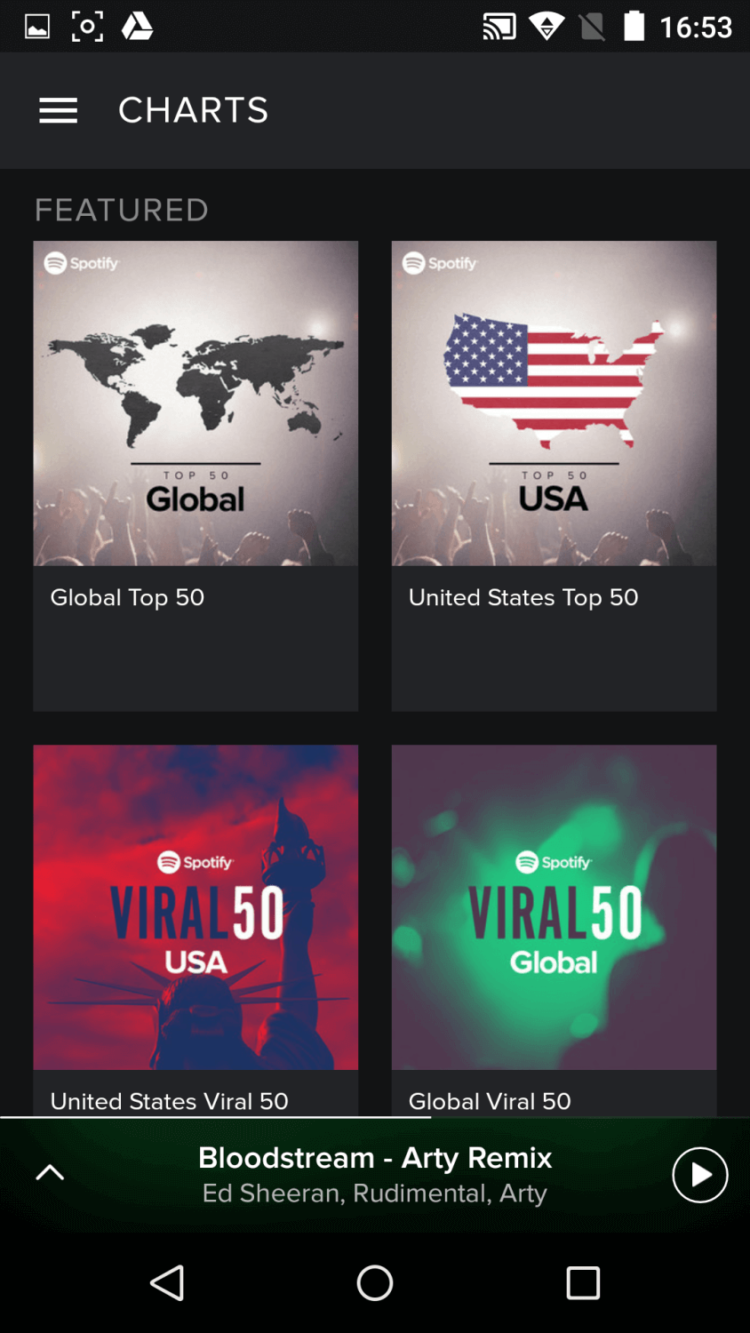The width and height of the screenshot is (750, 1333).
Task: Open the hamburger navigation menu
Action: [x=58, y=111]
